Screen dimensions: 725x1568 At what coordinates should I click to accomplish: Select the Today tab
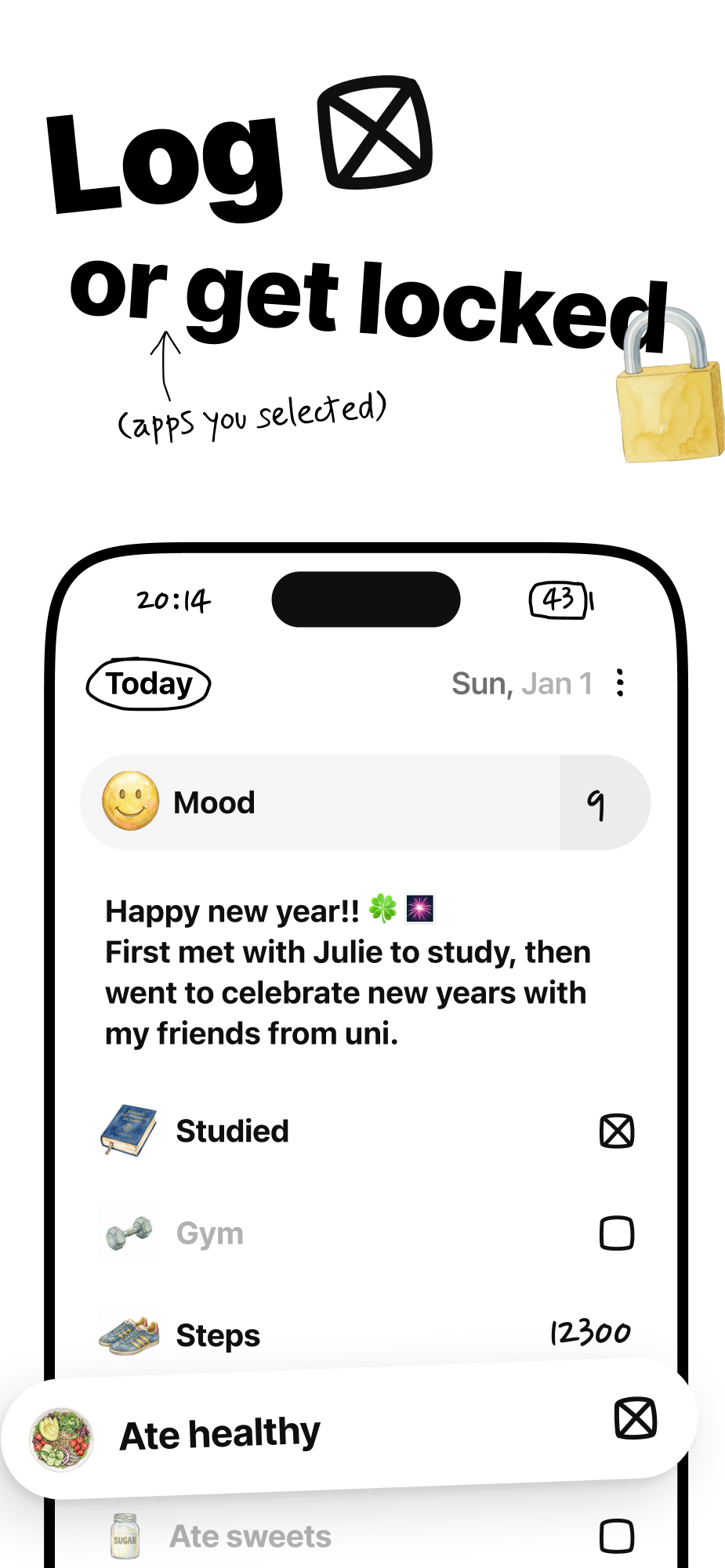148,683
